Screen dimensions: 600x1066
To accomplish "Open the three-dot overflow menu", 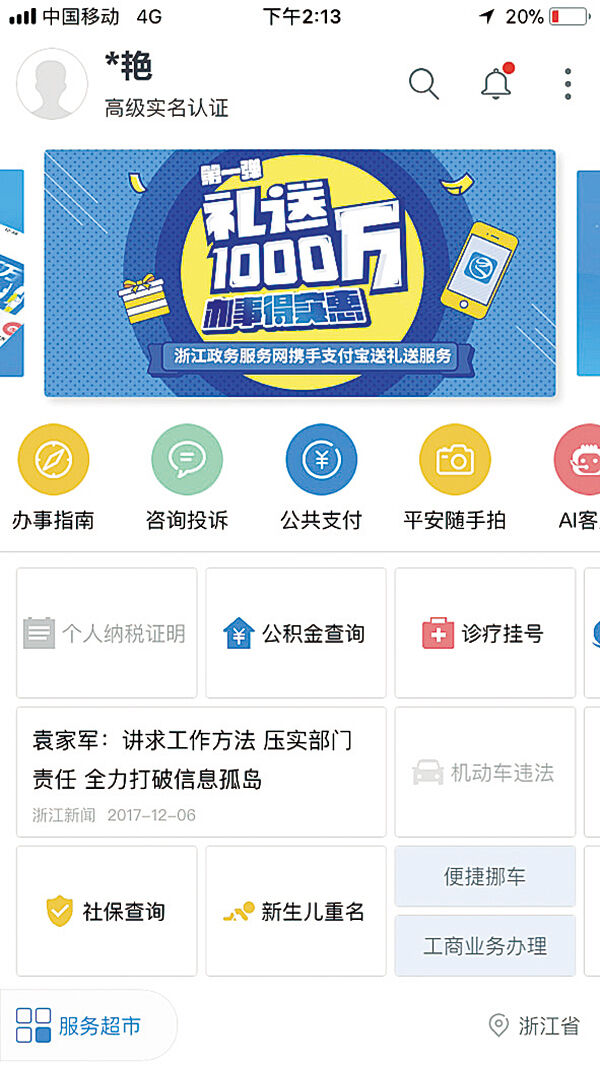I will pyautogui.click(x=568, y=84).
